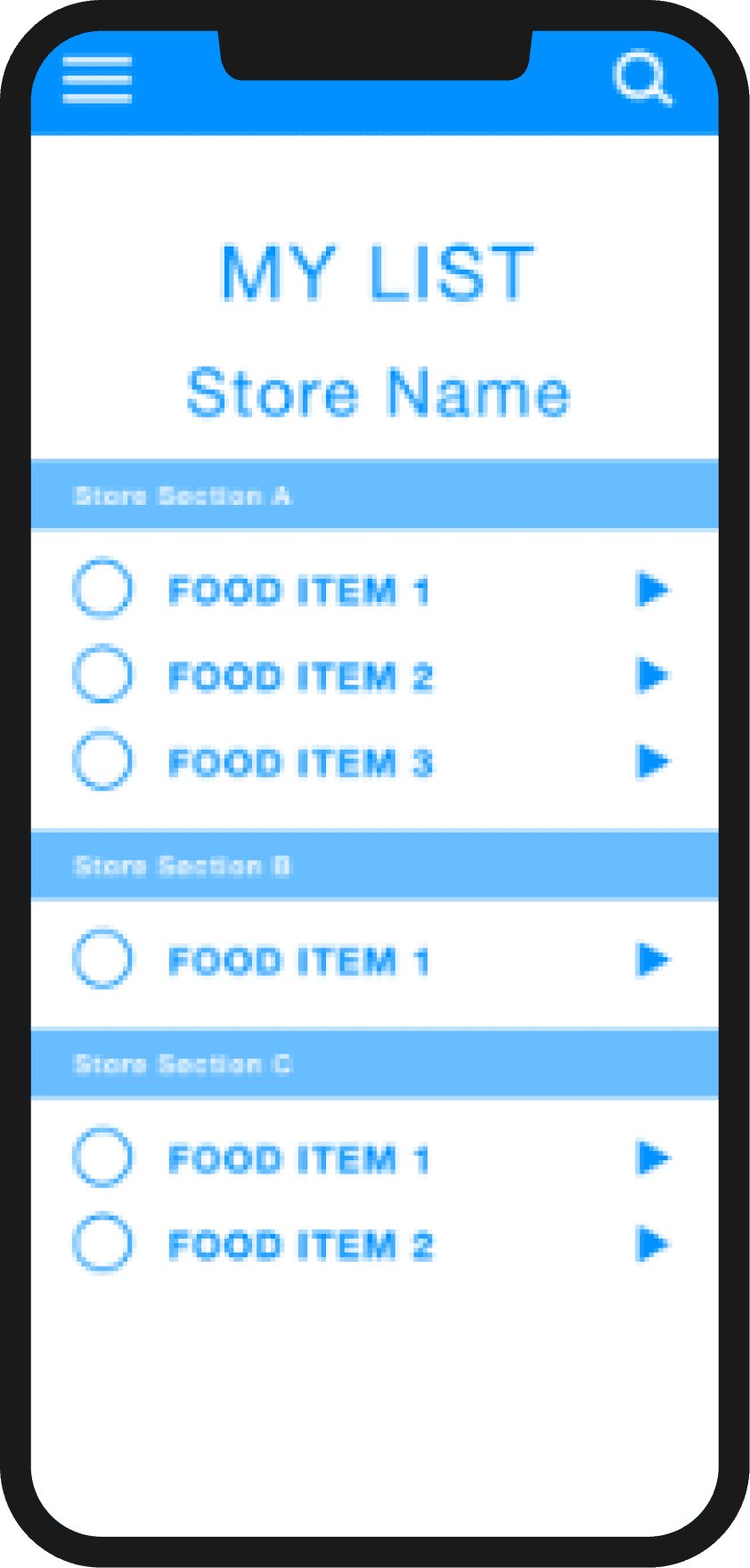Viewport: 750px width, 1568px height.
Task: Expand Food Item 2 arrow in Section C
Action: (653, 1244)
